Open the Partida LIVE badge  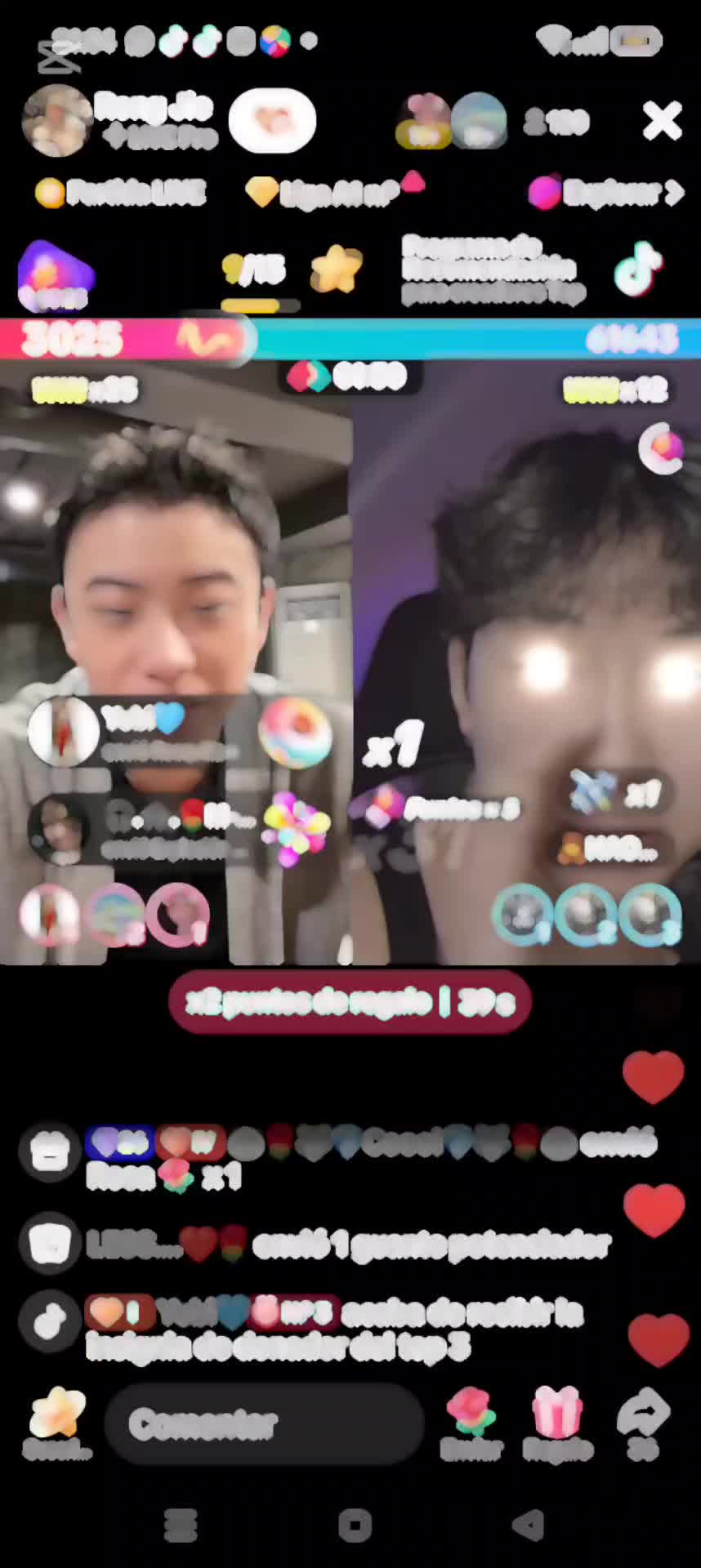tap(121, 193)
